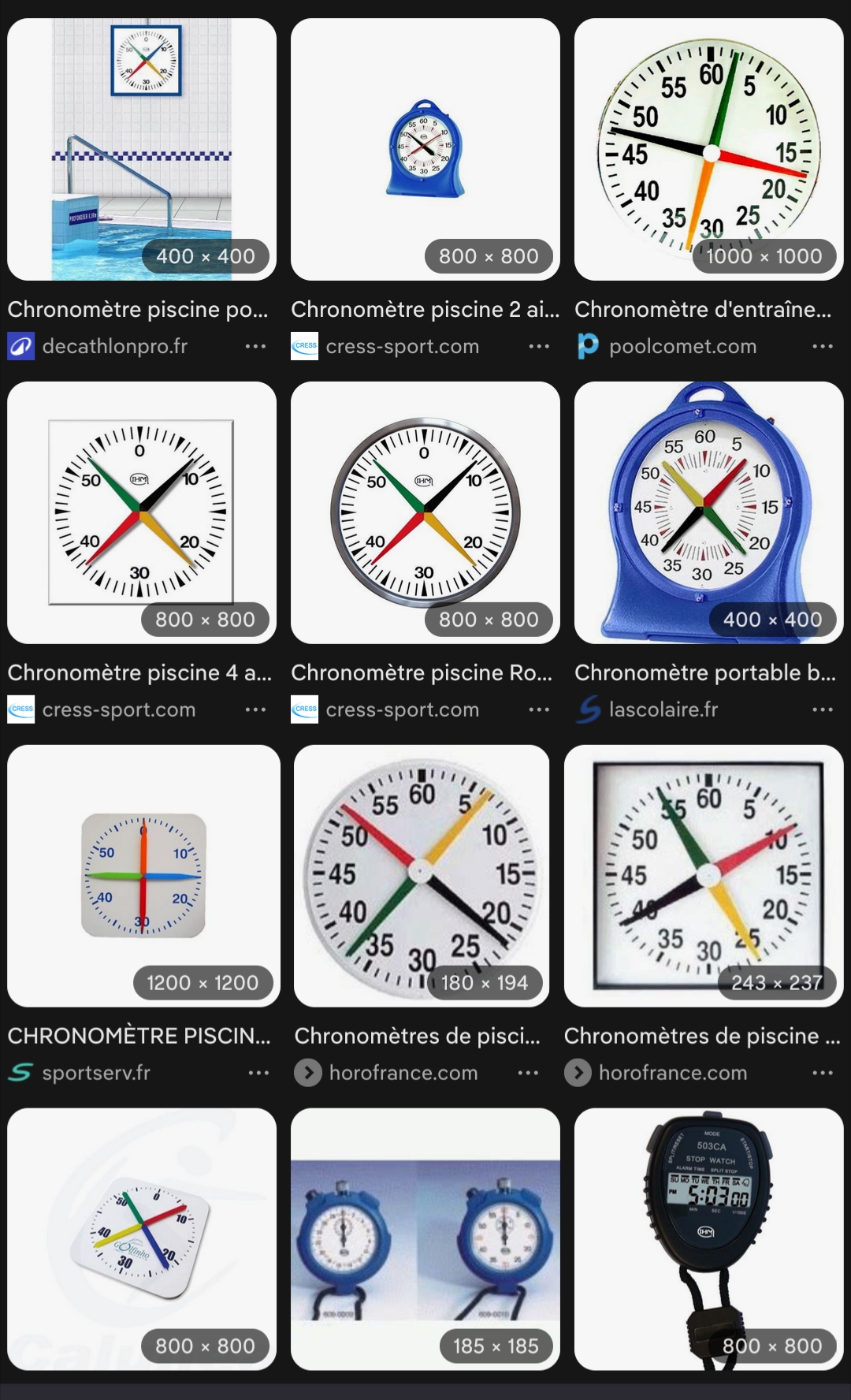
Task: Open the 243 × 237 horofrance.com chronometer image
Action: coord(704,876)
